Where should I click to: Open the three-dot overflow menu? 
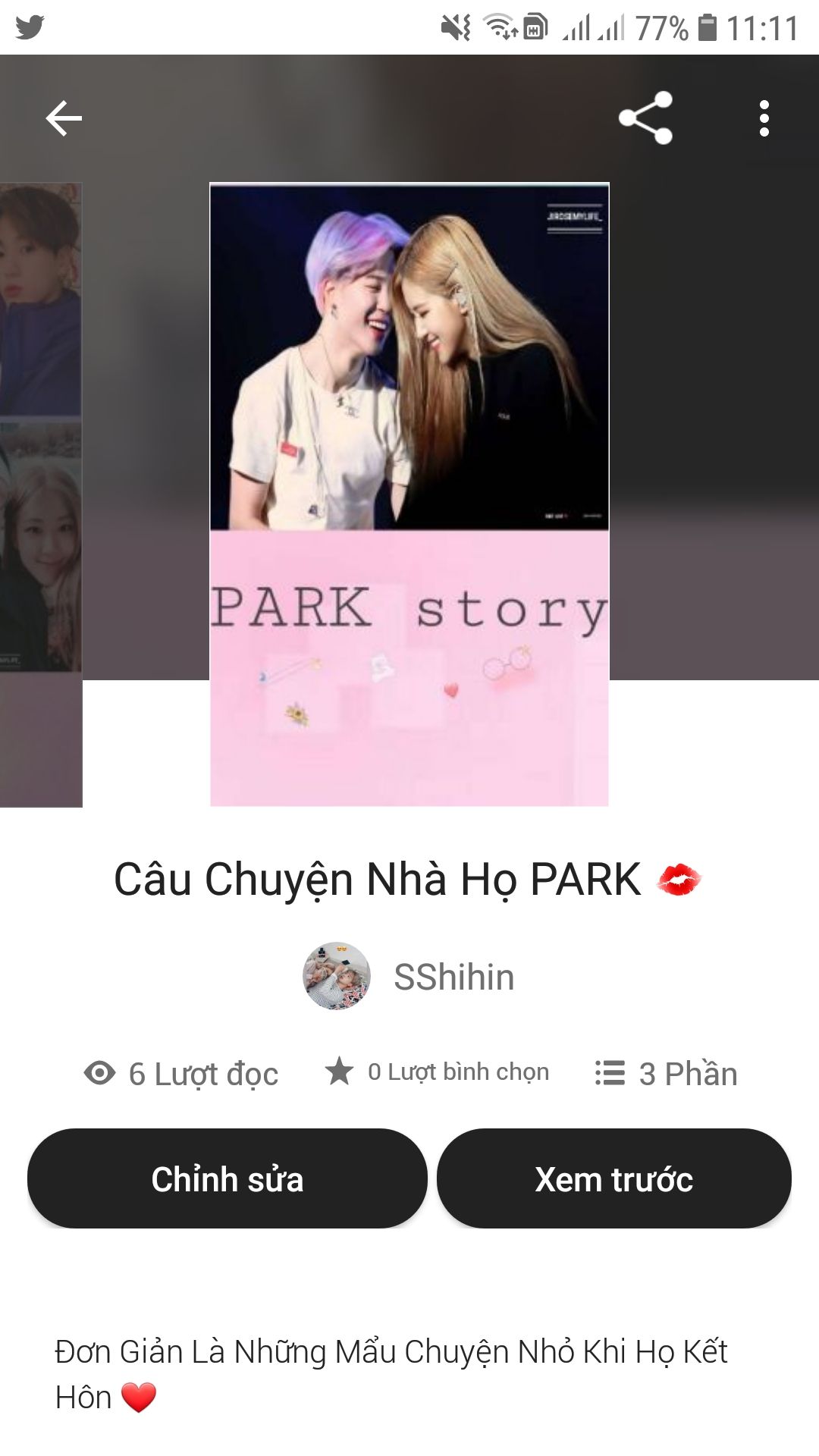(764, 118)
